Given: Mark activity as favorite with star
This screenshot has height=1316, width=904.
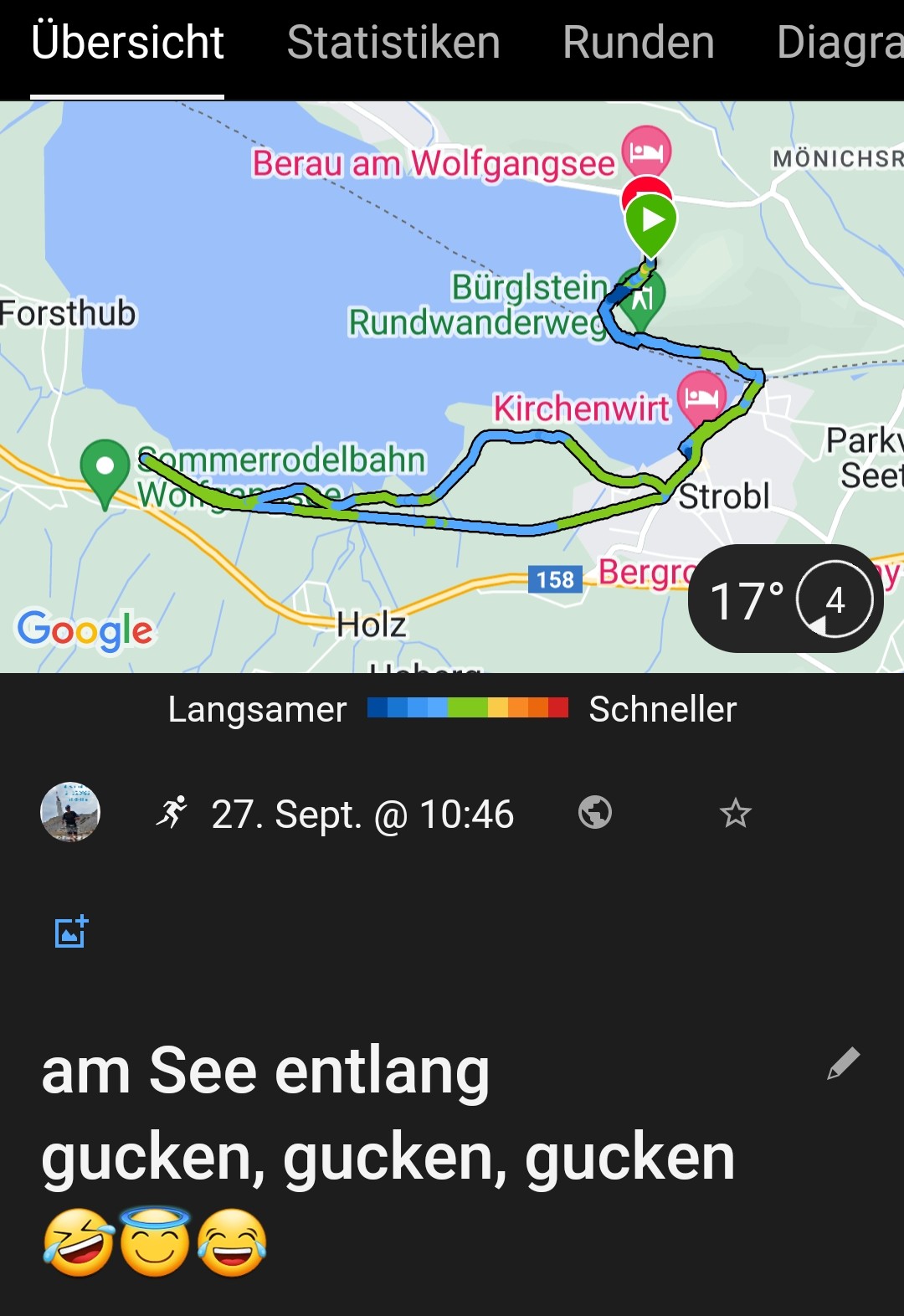Looking at the screenshot, I should [x=736, y=813].
